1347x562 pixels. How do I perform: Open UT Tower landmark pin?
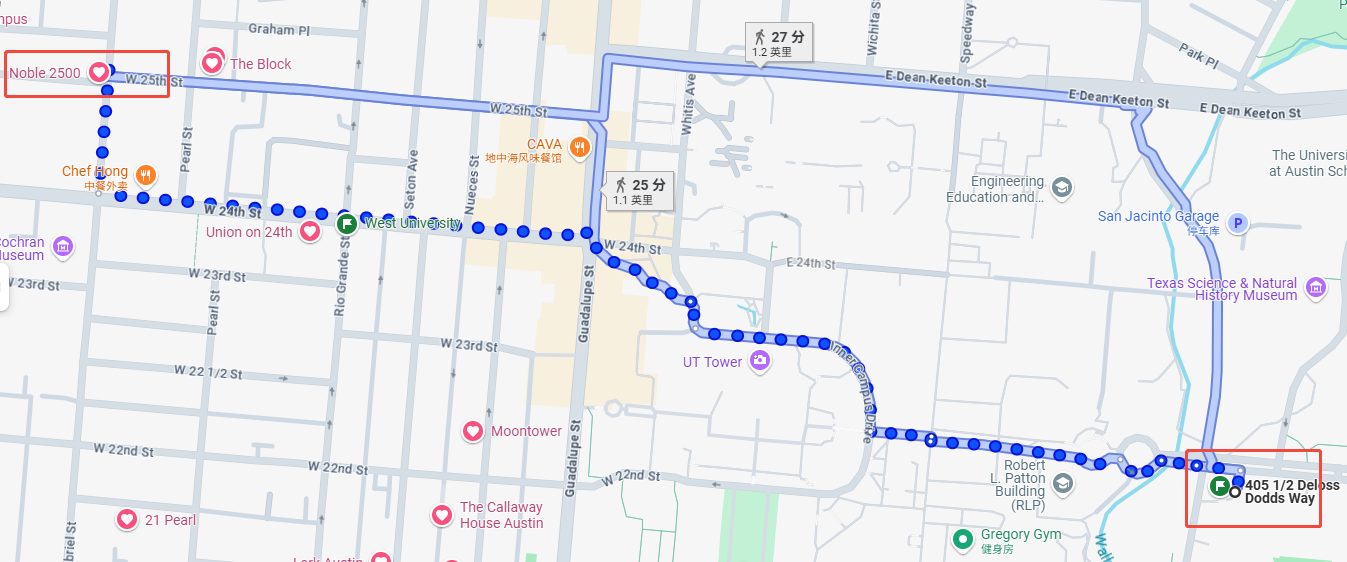coord(760,361)
